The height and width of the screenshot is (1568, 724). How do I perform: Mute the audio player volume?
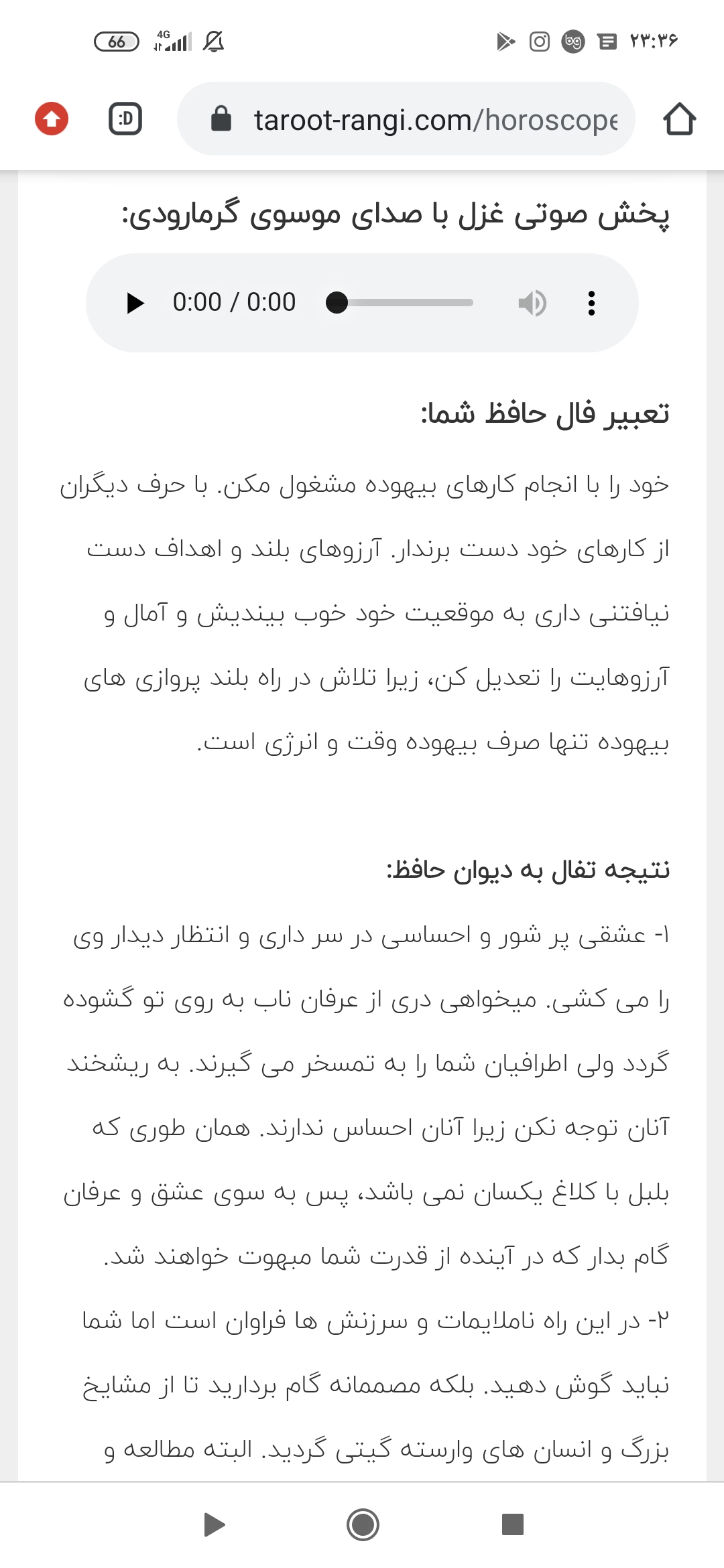click(532, 303)
